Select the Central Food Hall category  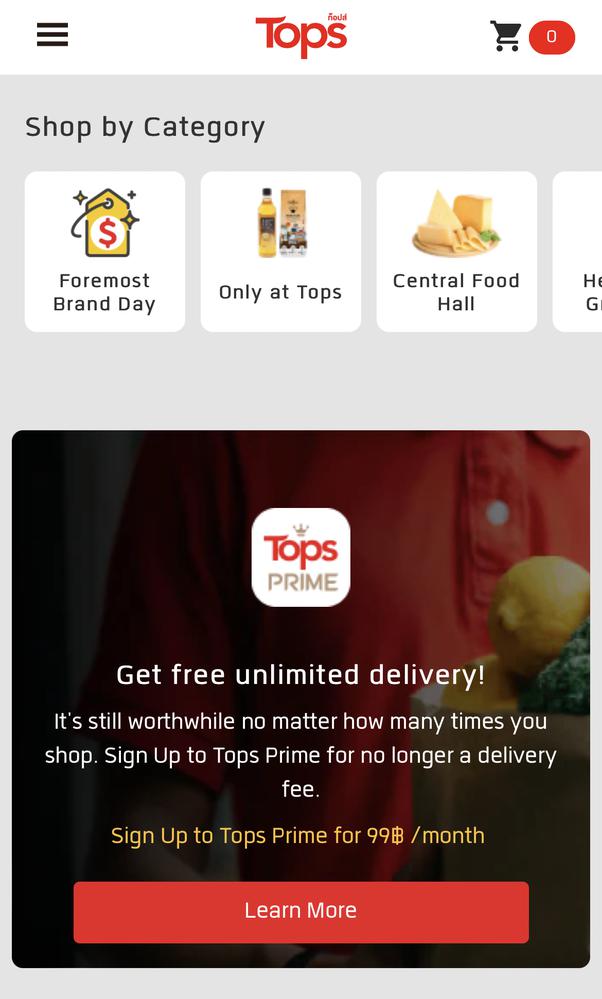pyautogui.click(x=456, y=251)
